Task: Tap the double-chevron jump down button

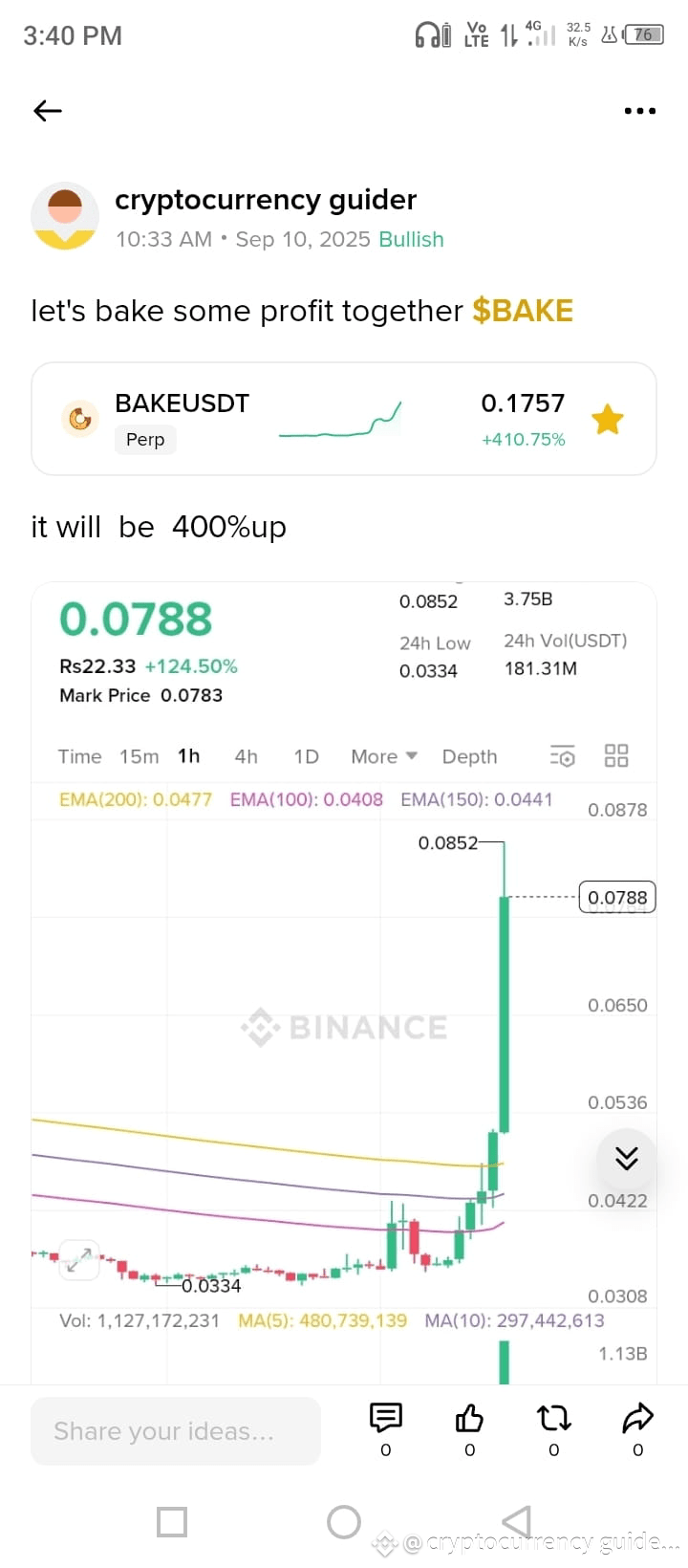Action: 626,1159
